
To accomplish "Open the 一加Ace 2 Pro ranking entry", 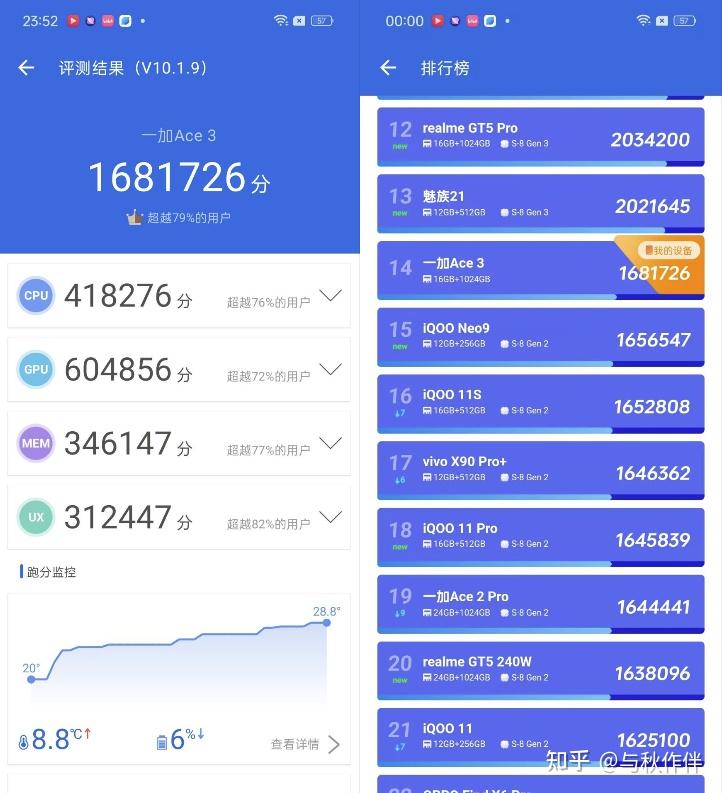I will [540, 603].
